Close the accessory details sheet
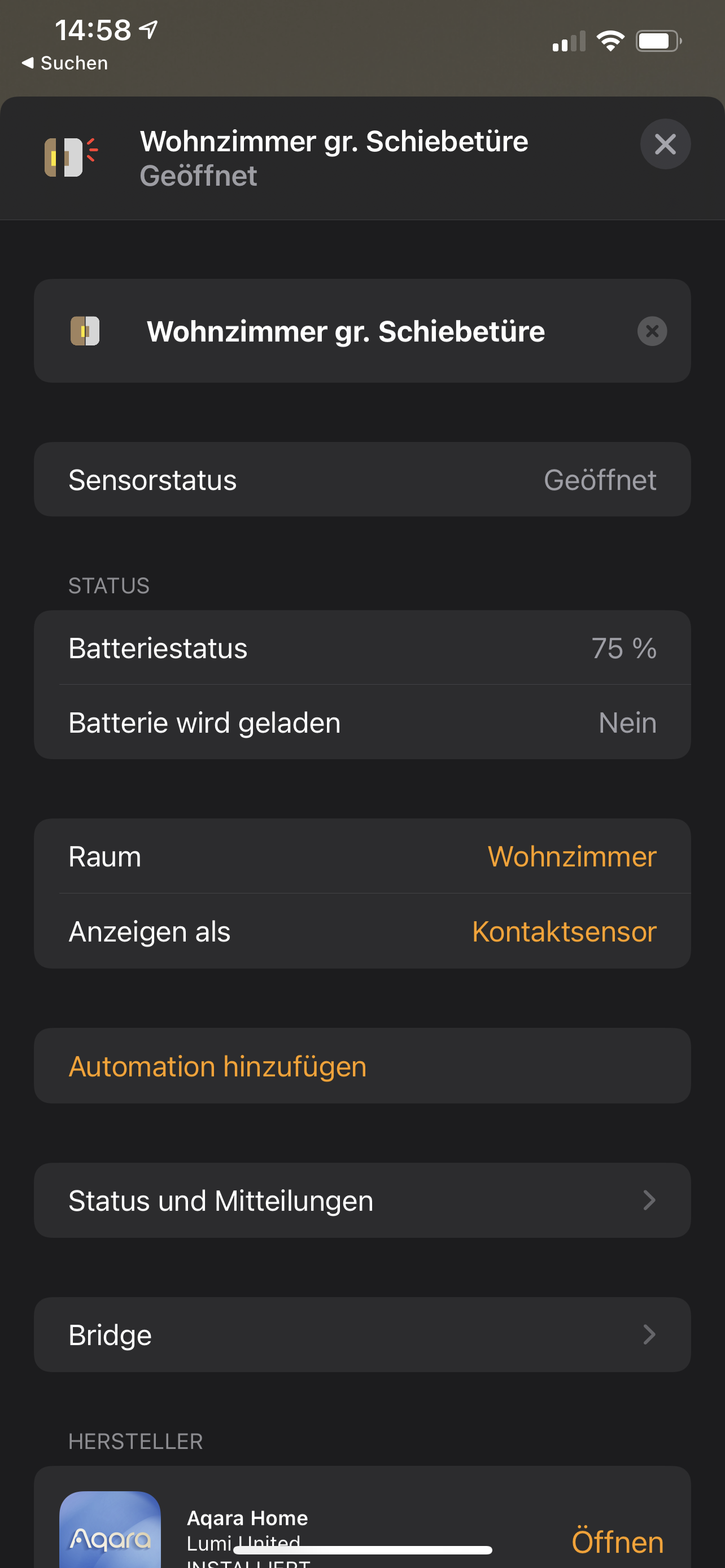This screenshot has width=725, height=1568. [665, 144]
